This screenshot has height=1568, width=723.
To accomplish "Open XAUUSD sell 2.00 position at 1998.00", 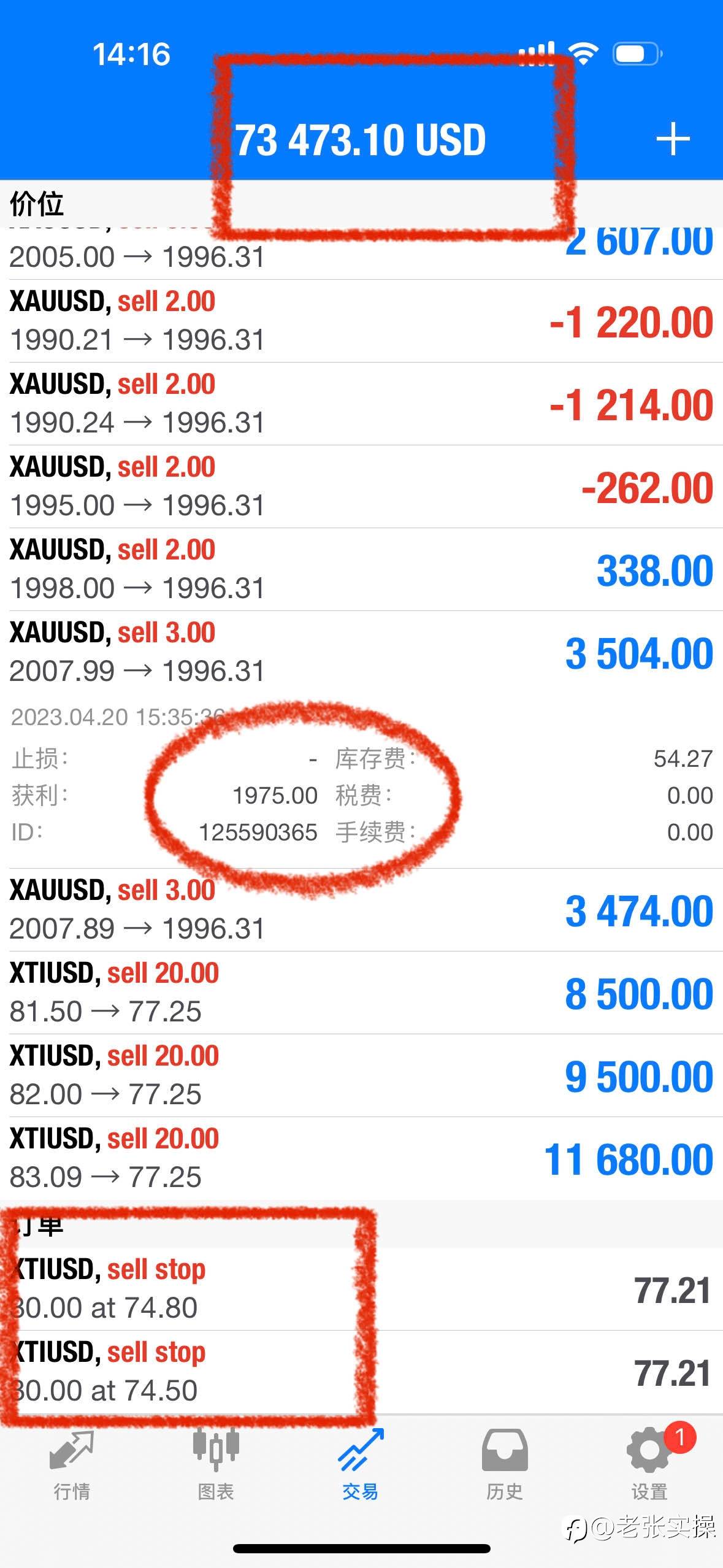I will point(361,569).
